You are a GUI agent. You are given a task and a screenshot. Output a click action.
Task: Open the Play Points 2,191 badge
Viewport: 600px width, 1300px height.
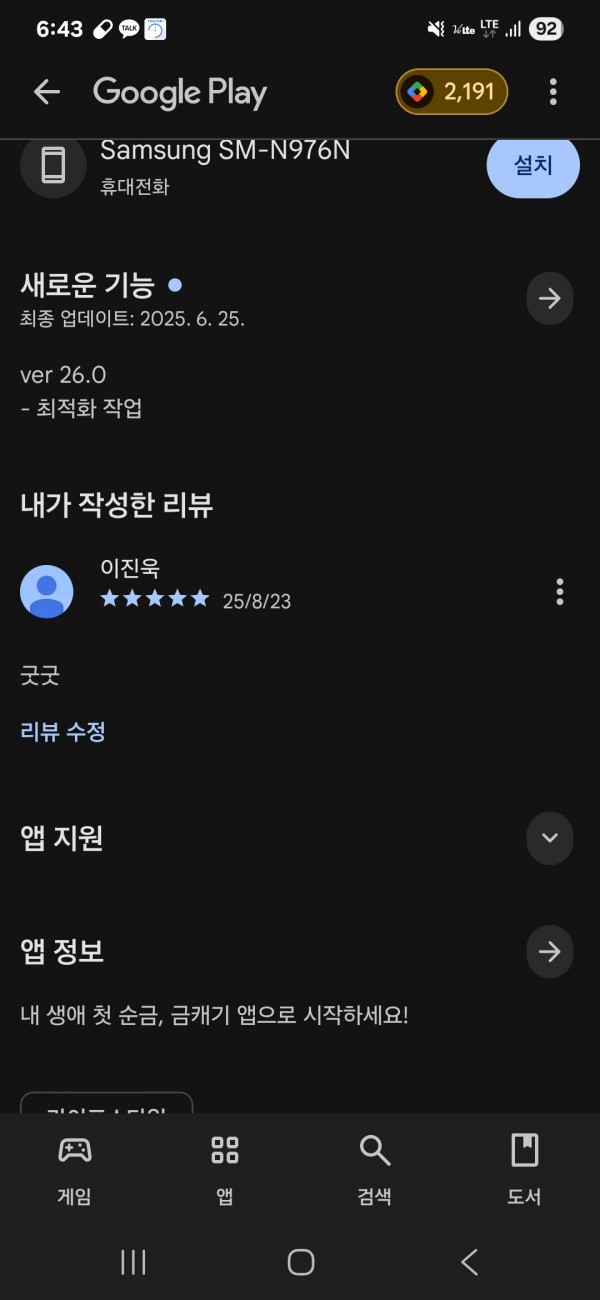[452, 92]
